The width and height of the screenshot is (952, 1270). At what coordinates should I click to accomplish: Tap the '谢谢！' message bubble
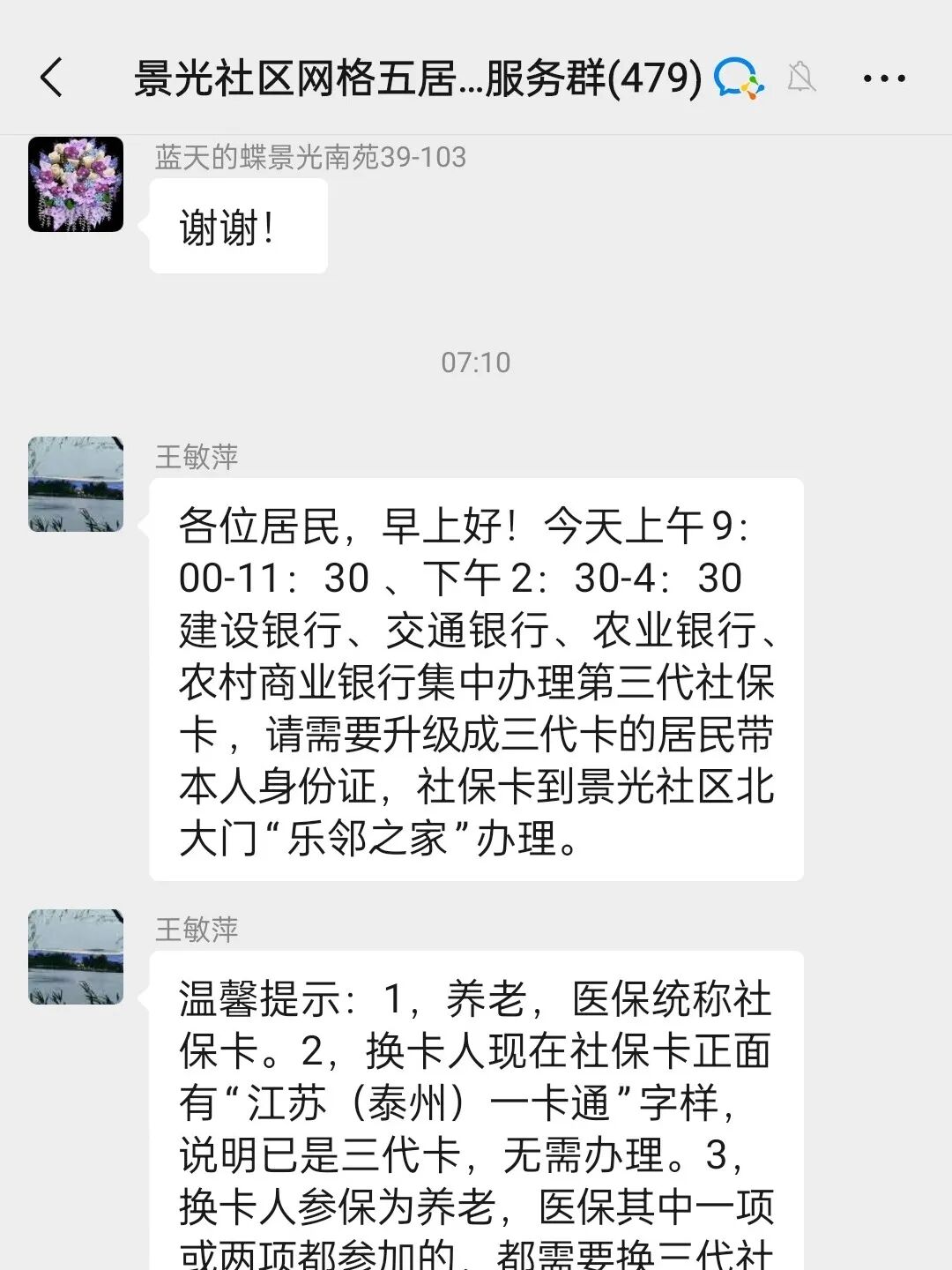pyautogui.click(x=237, y=227)
